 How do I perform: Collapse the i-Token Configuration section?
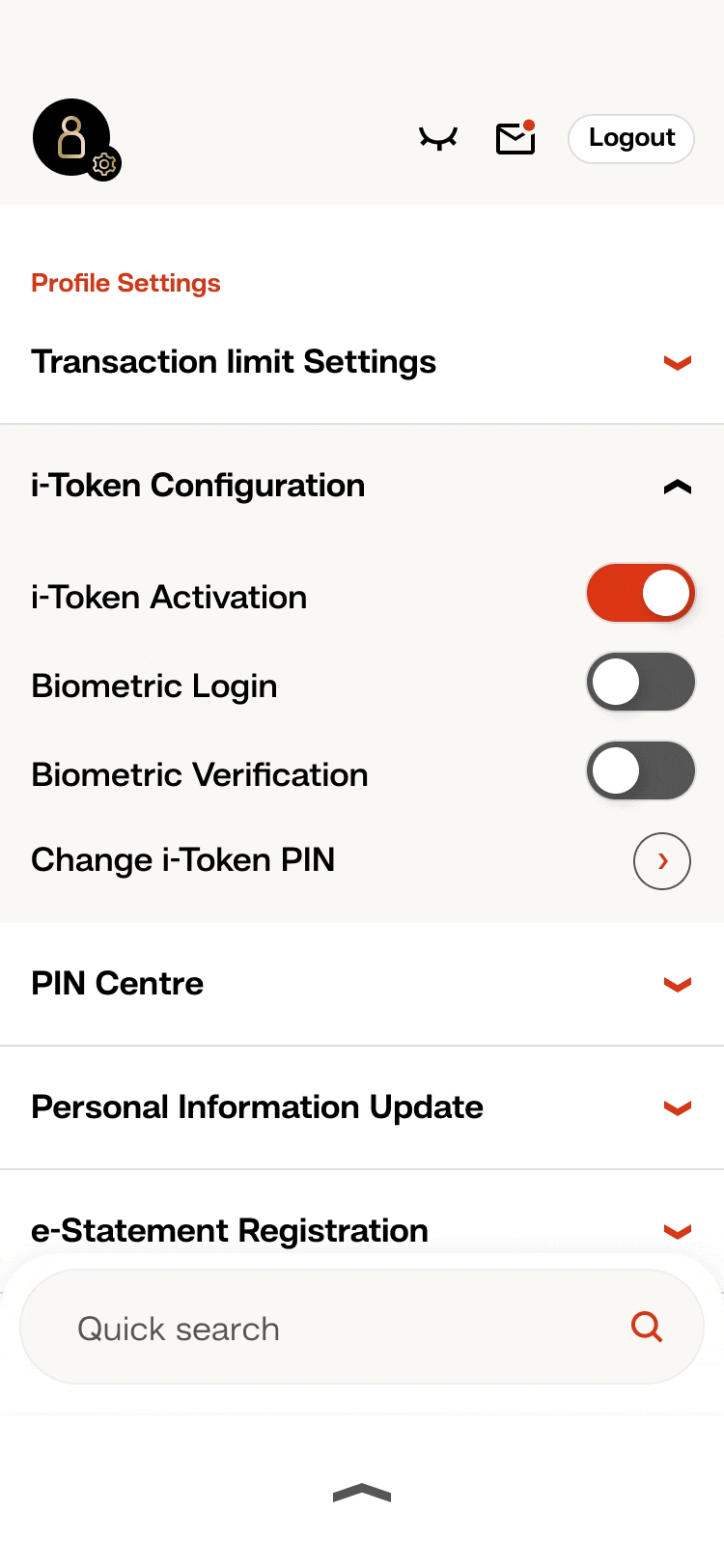point(677,486)
